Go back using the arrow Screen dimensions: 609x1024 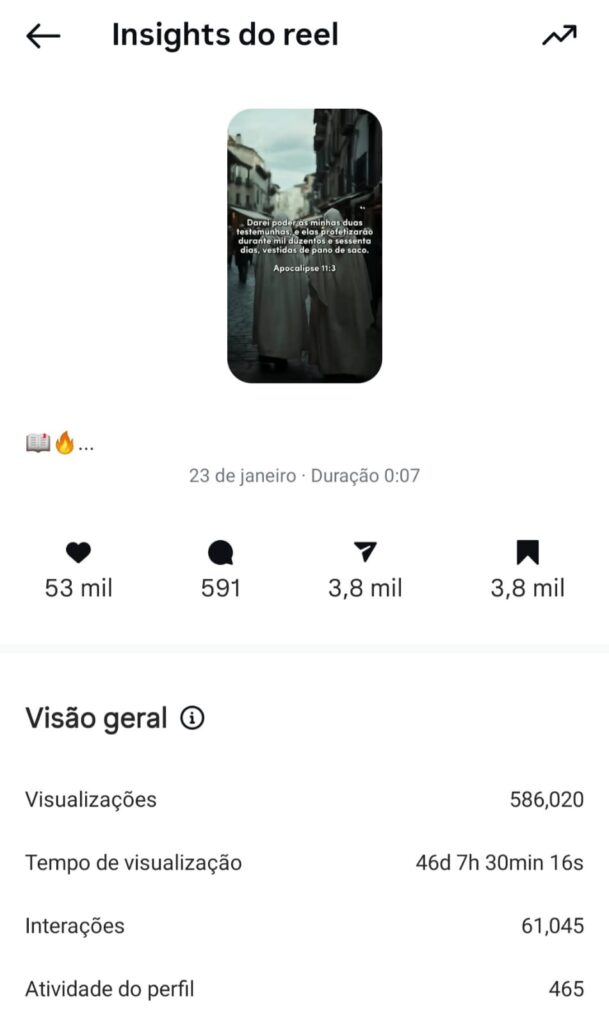point(43,36)
